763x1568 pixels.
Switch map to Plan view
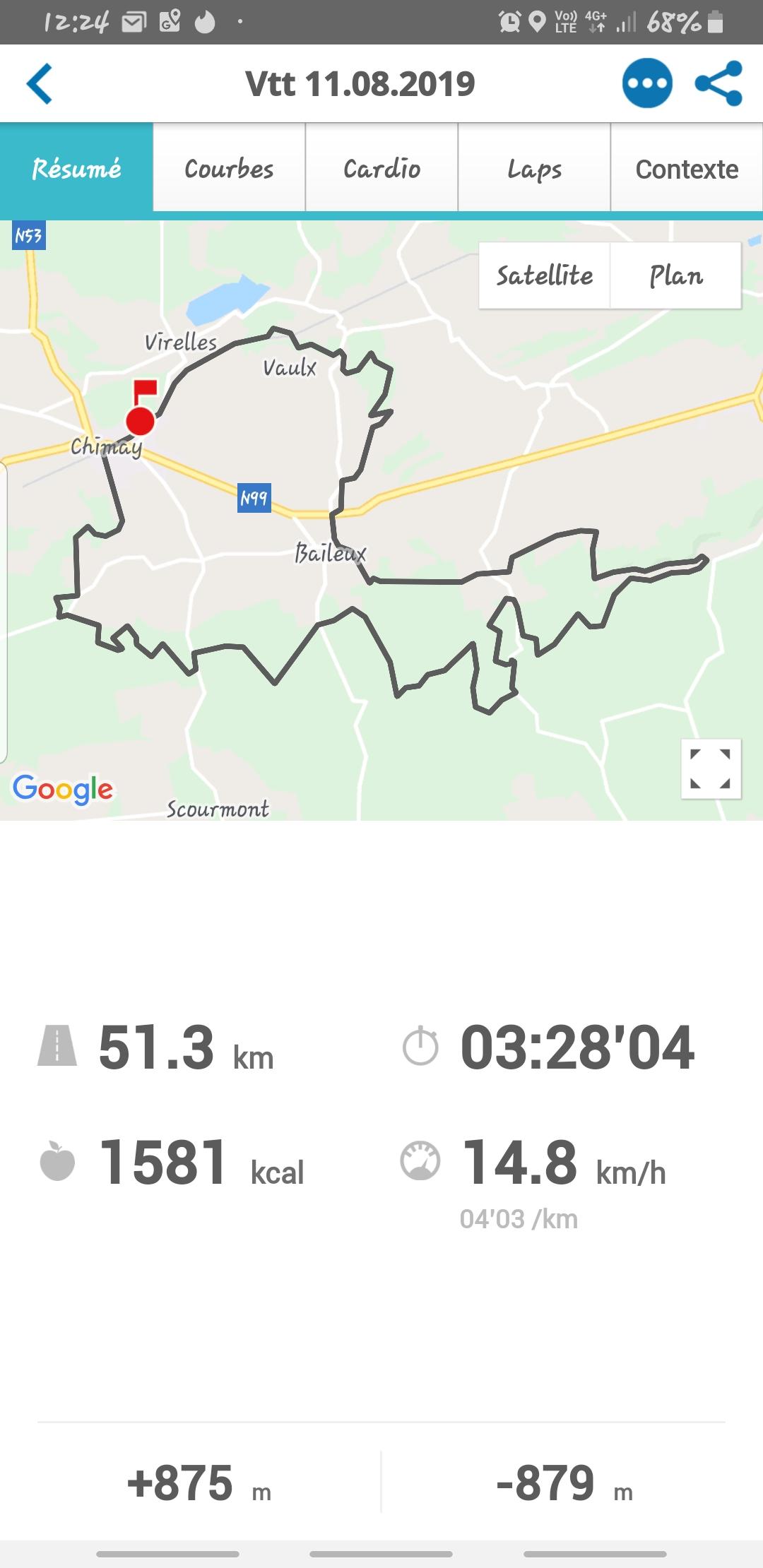click(x=675, y=275)
